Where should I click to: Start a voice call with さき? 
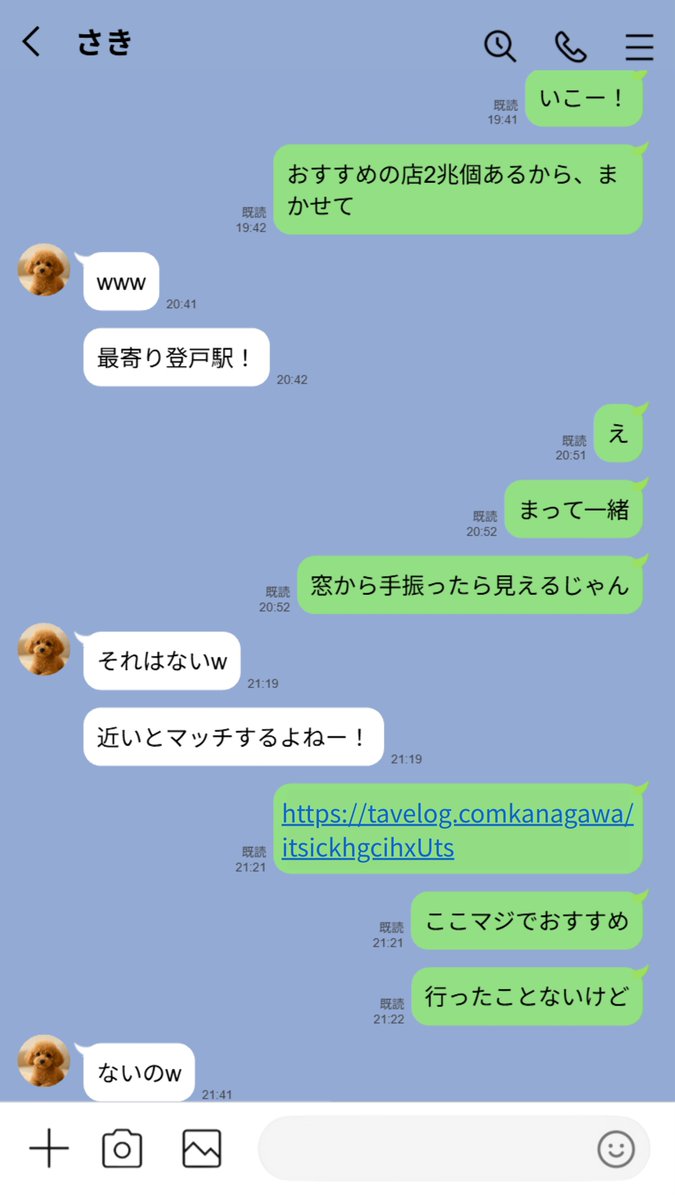pos(570,46)
